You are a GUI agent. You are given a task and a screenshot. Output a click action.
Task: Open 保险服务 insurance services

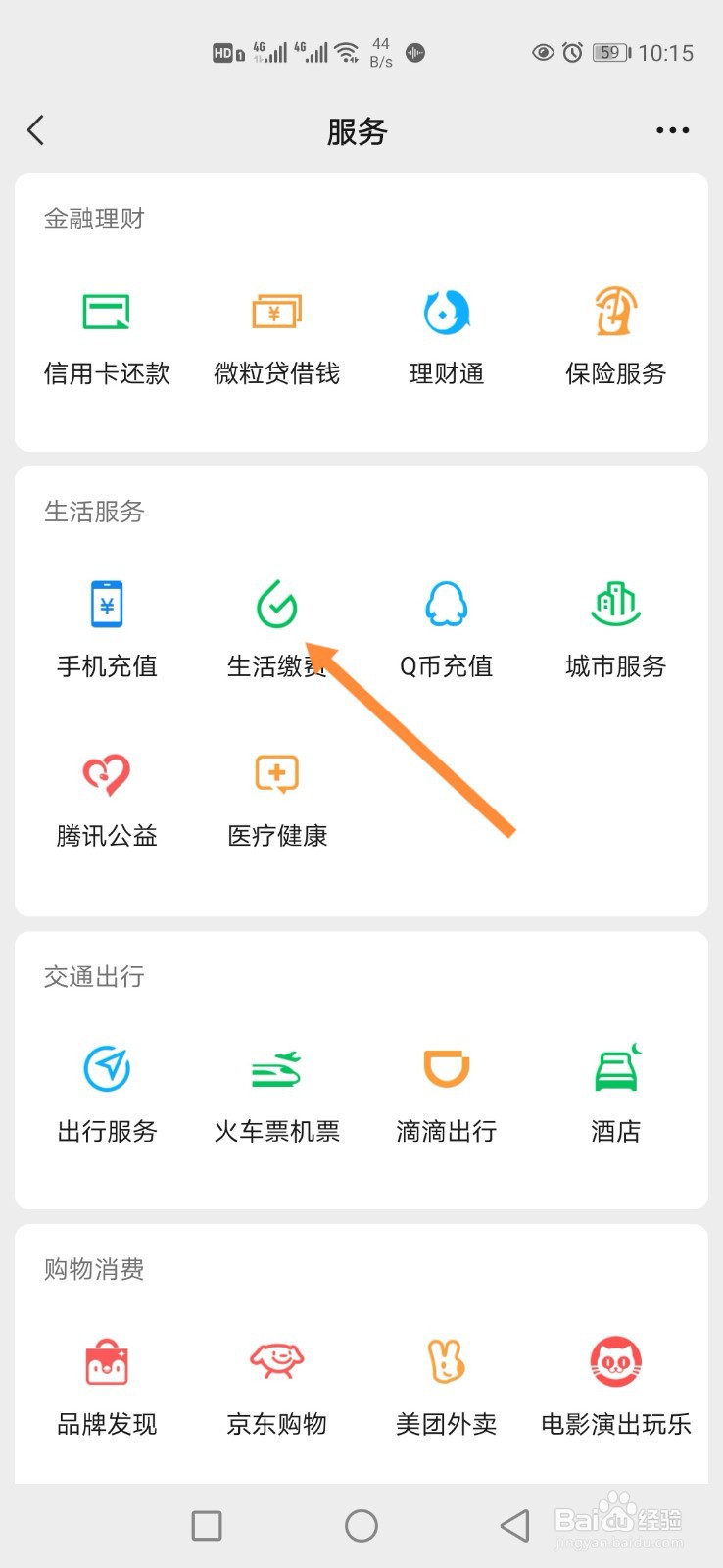pyautogui.click(x=614, y=333)
